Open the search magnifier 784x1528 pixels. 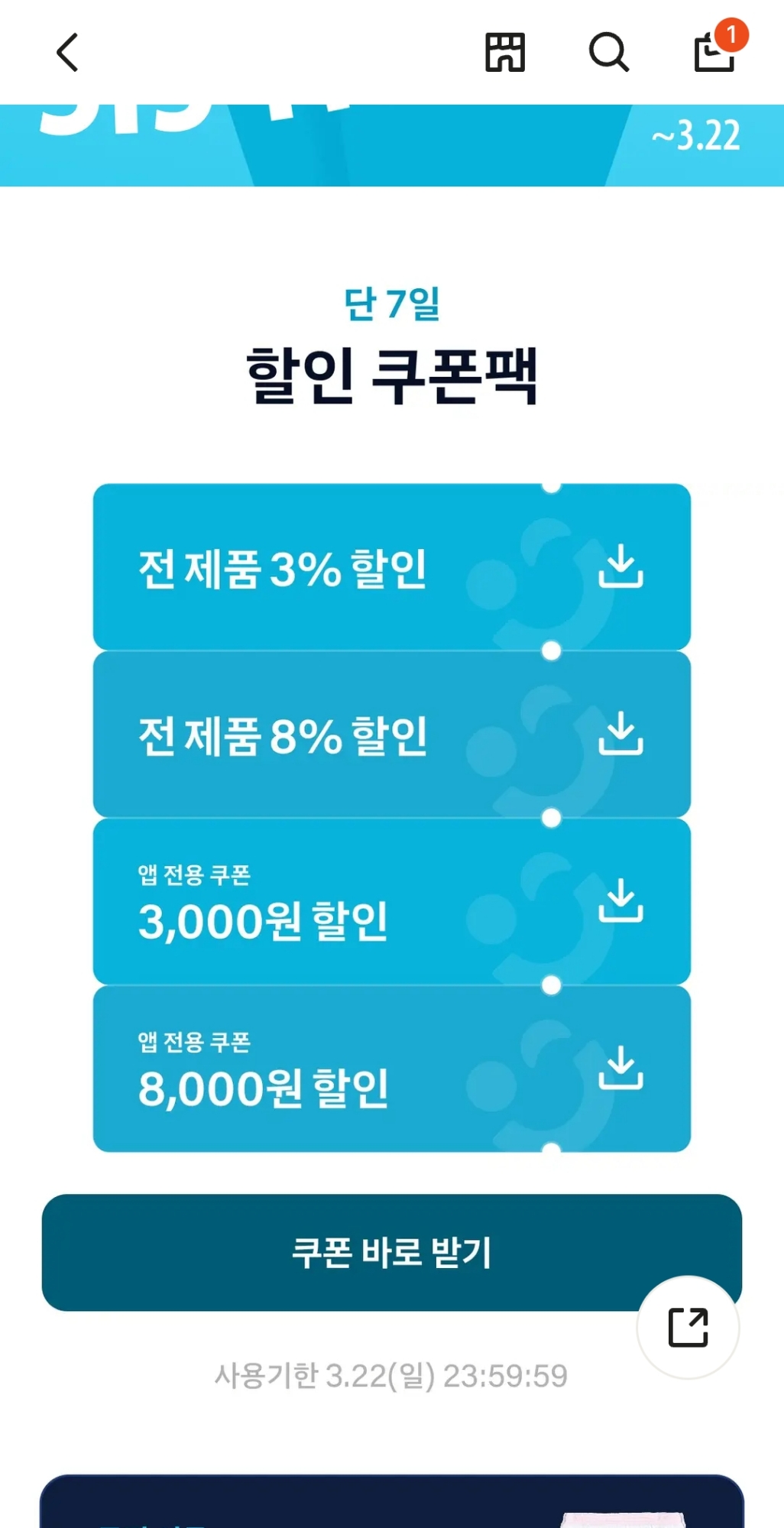click(609, 53)
